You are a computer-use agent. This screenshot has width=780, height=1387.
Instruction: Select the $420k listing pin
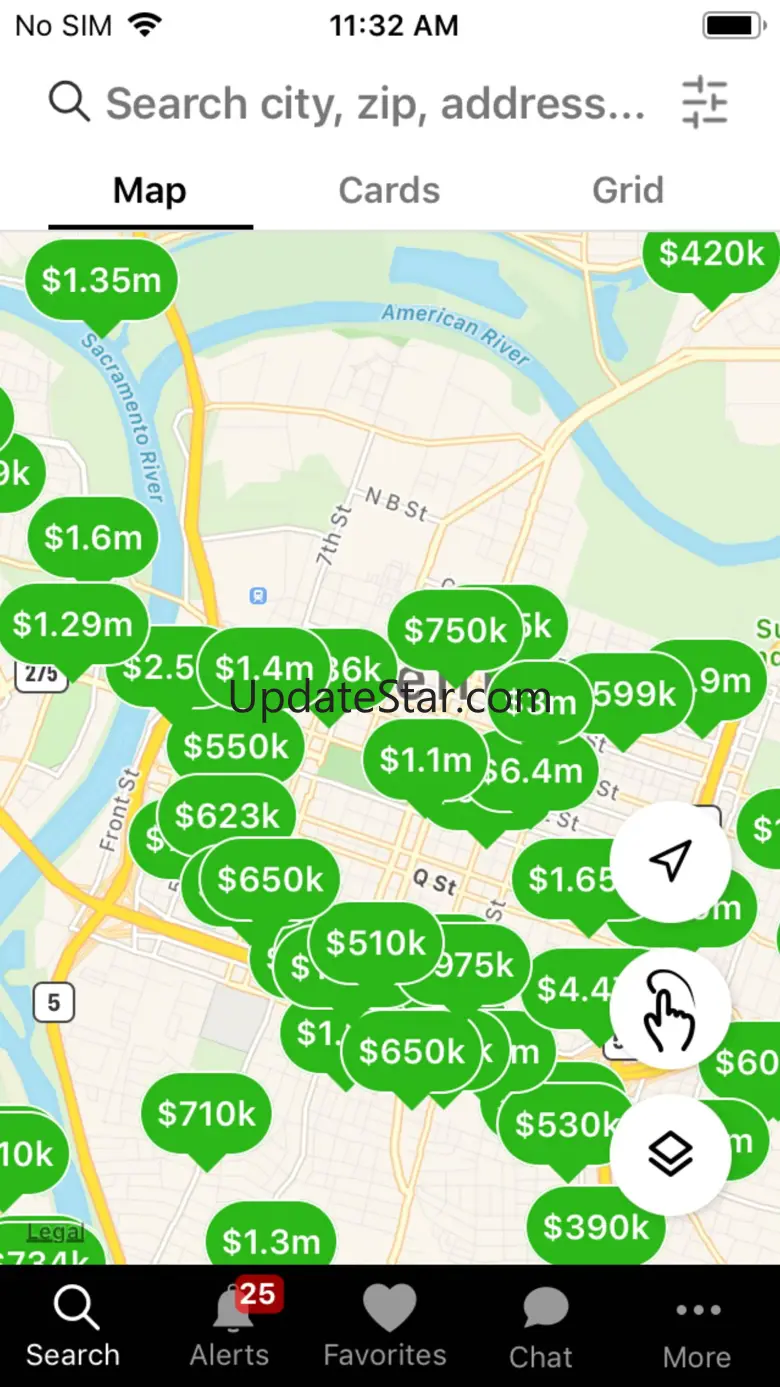pyautogui.click(x=711, y=254)
